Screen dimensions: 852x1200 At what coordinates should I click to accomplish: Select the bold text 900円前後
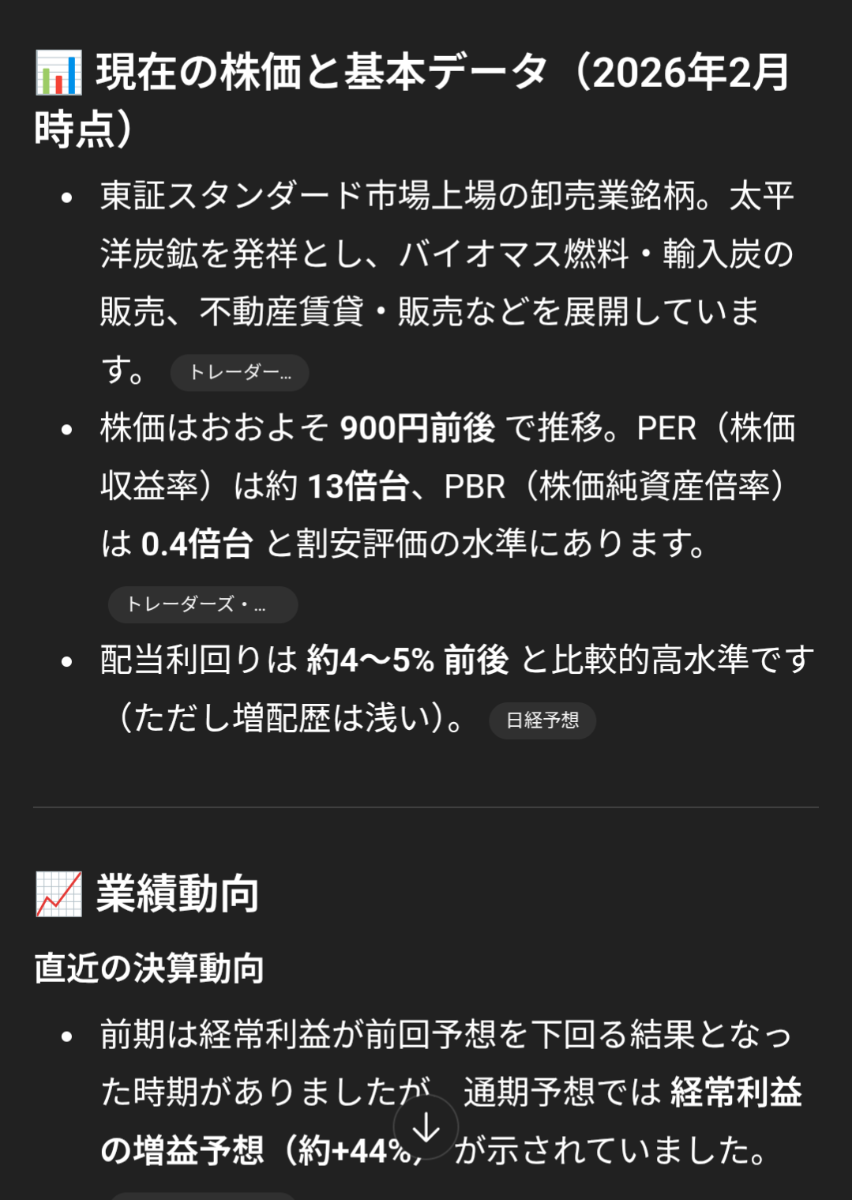pyautogui.click(x=417, y=425)
